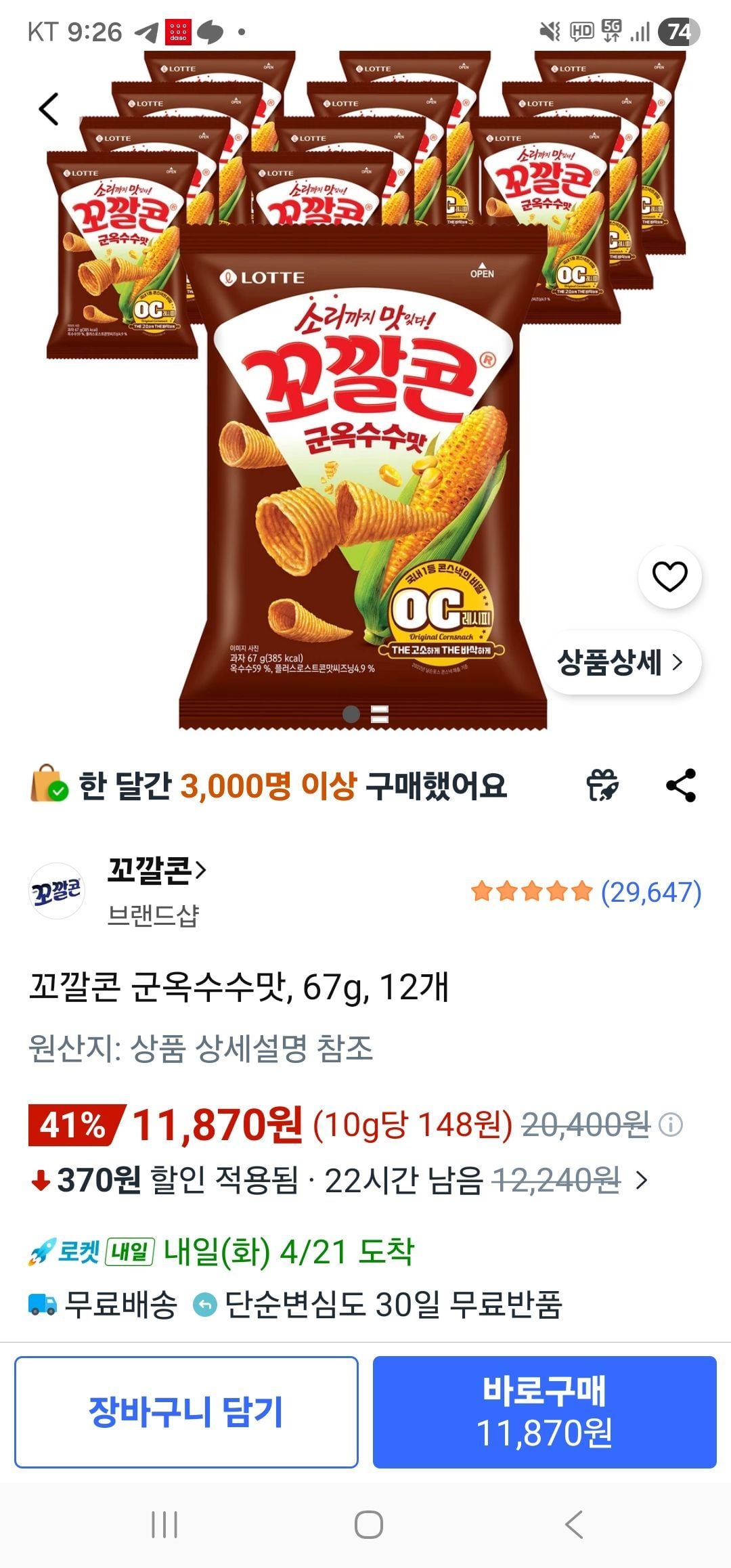View the 29,647 reviews
731x1568 pixels.
pyautogui.click(x=650, y=892)
